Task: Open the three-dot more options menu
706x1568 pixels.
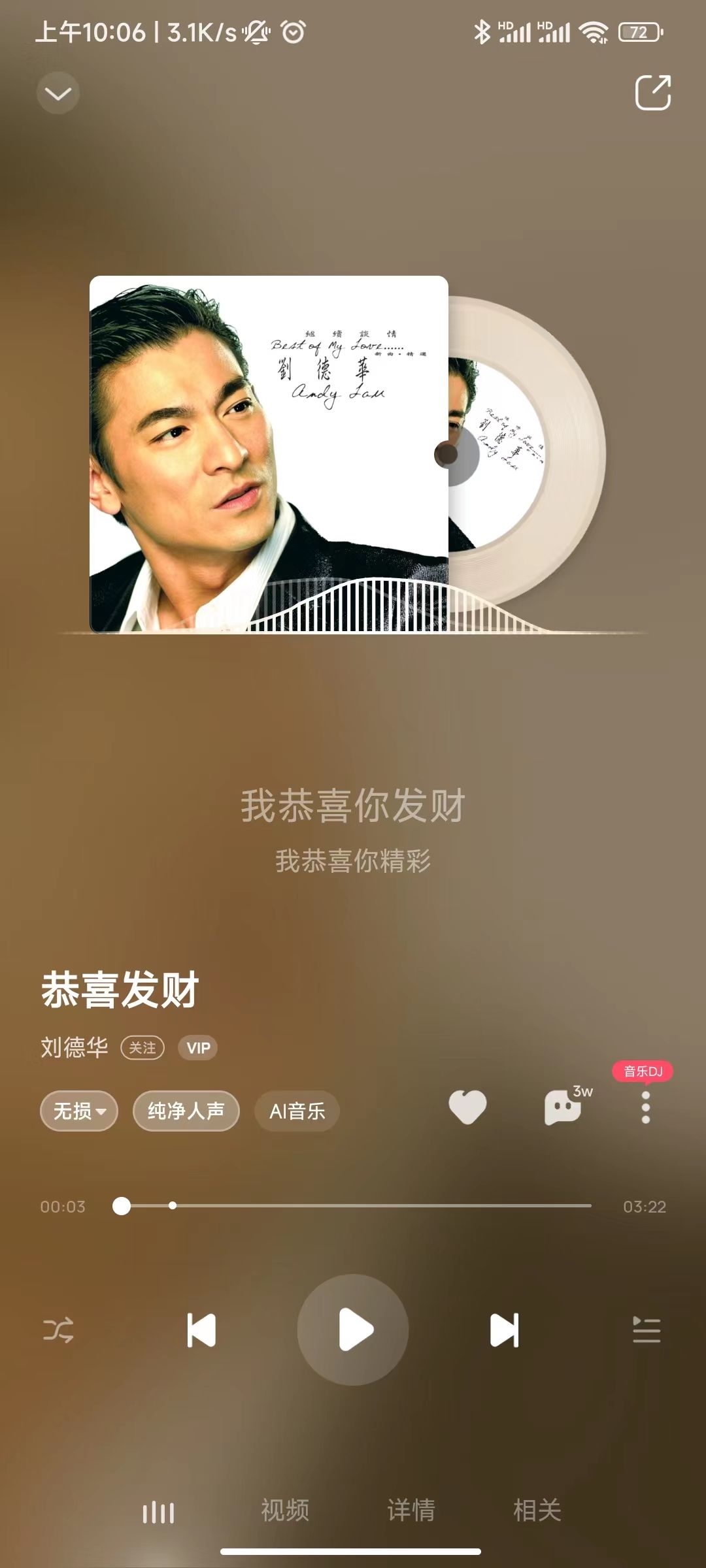Action: pos(646,1108)
